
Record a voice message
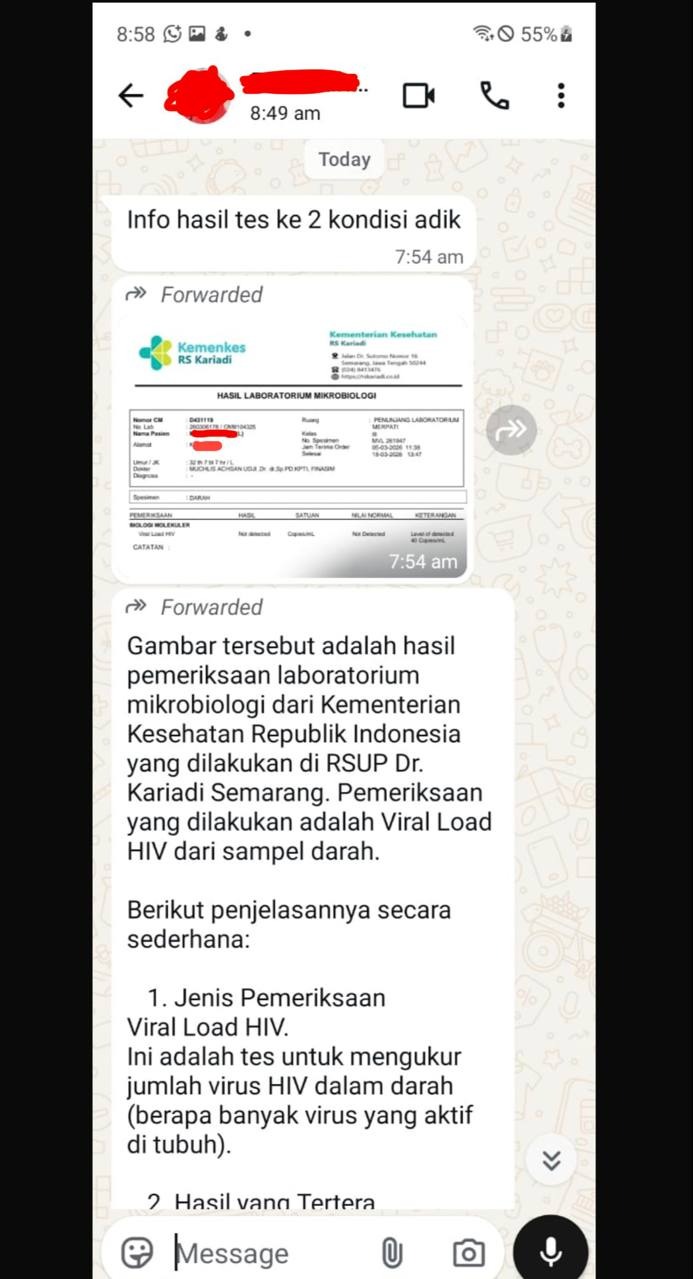pos(551,1252)
